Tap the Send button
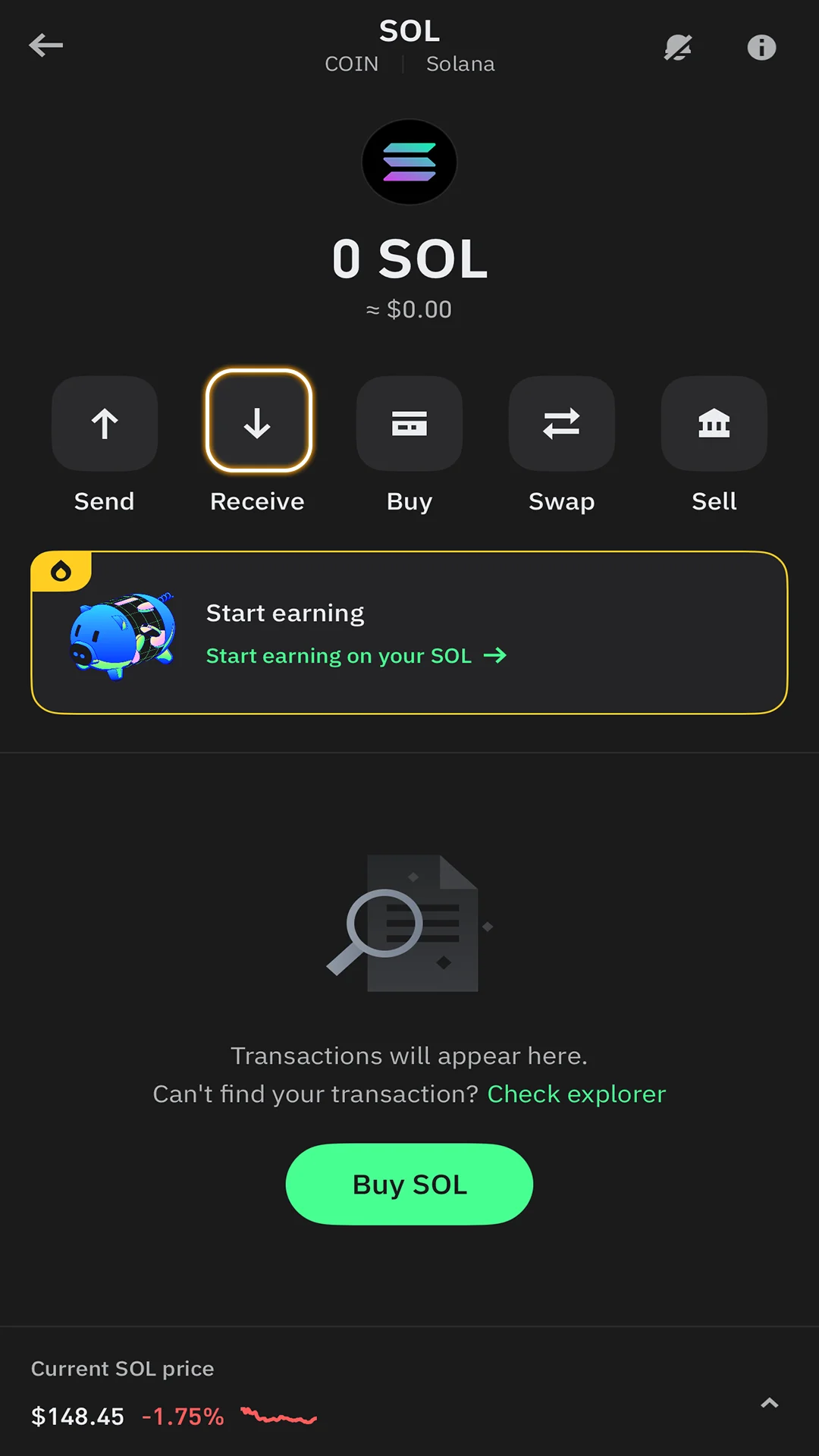Image resolution: width=819 pixels, height=1456 pixels. pyautogui.click(x=105, y=423)
